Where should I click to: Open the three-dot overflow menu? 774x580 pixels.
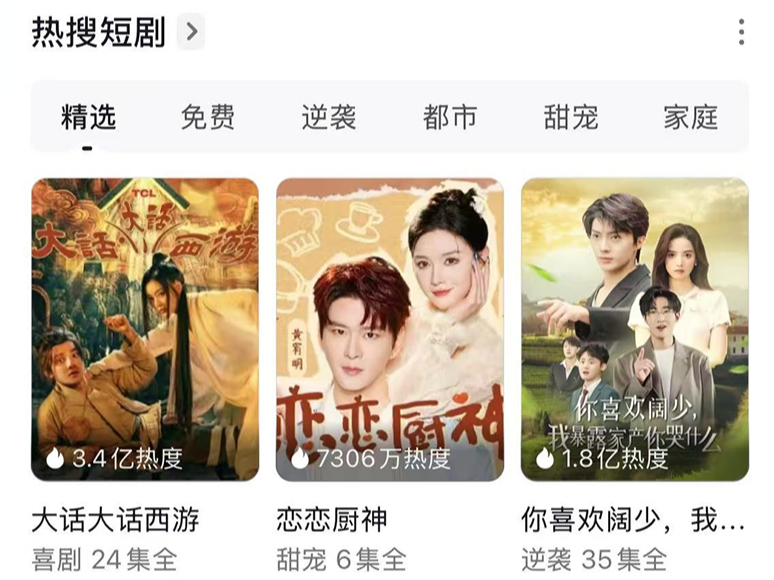click(x=741, y=32)
